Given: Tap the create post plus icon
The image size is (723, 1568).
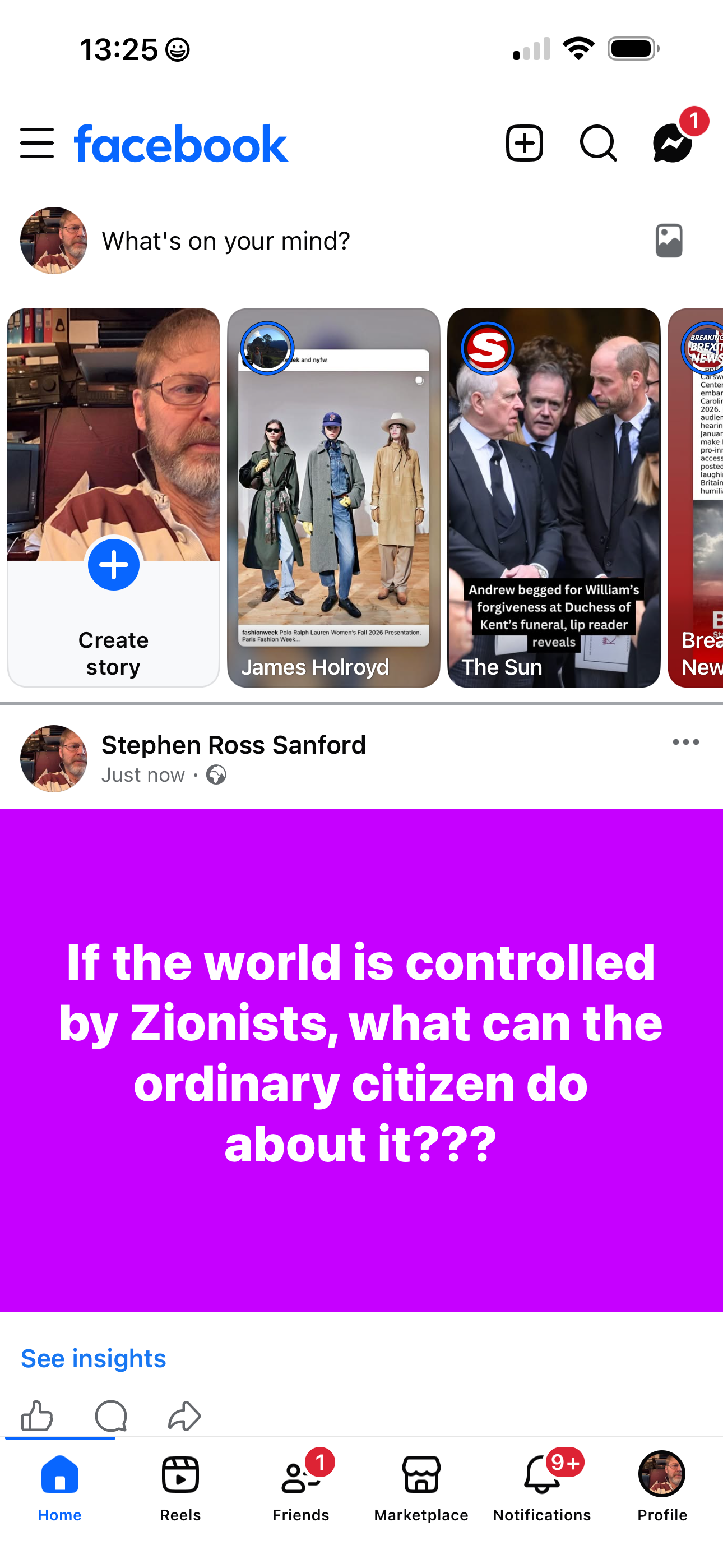Looking at the screenshot, I should coord(524,144).
